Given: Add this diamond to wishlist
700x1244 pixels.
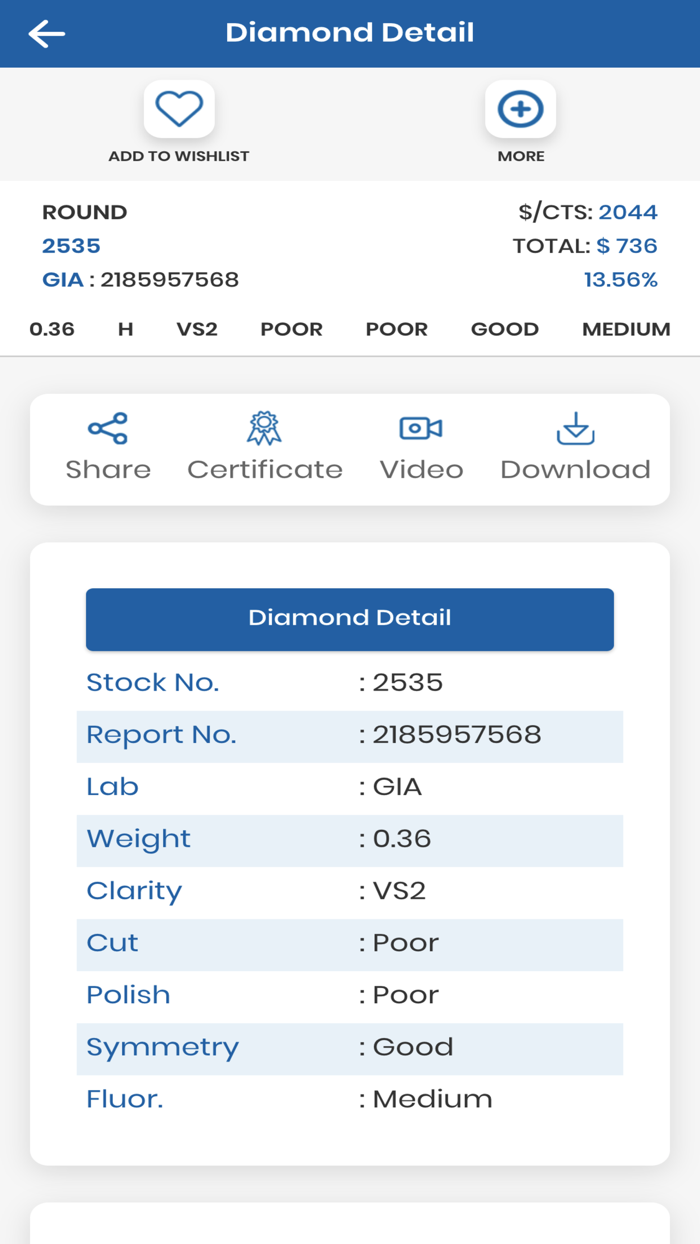Looking at the screenshot, I should click(179, 109).
